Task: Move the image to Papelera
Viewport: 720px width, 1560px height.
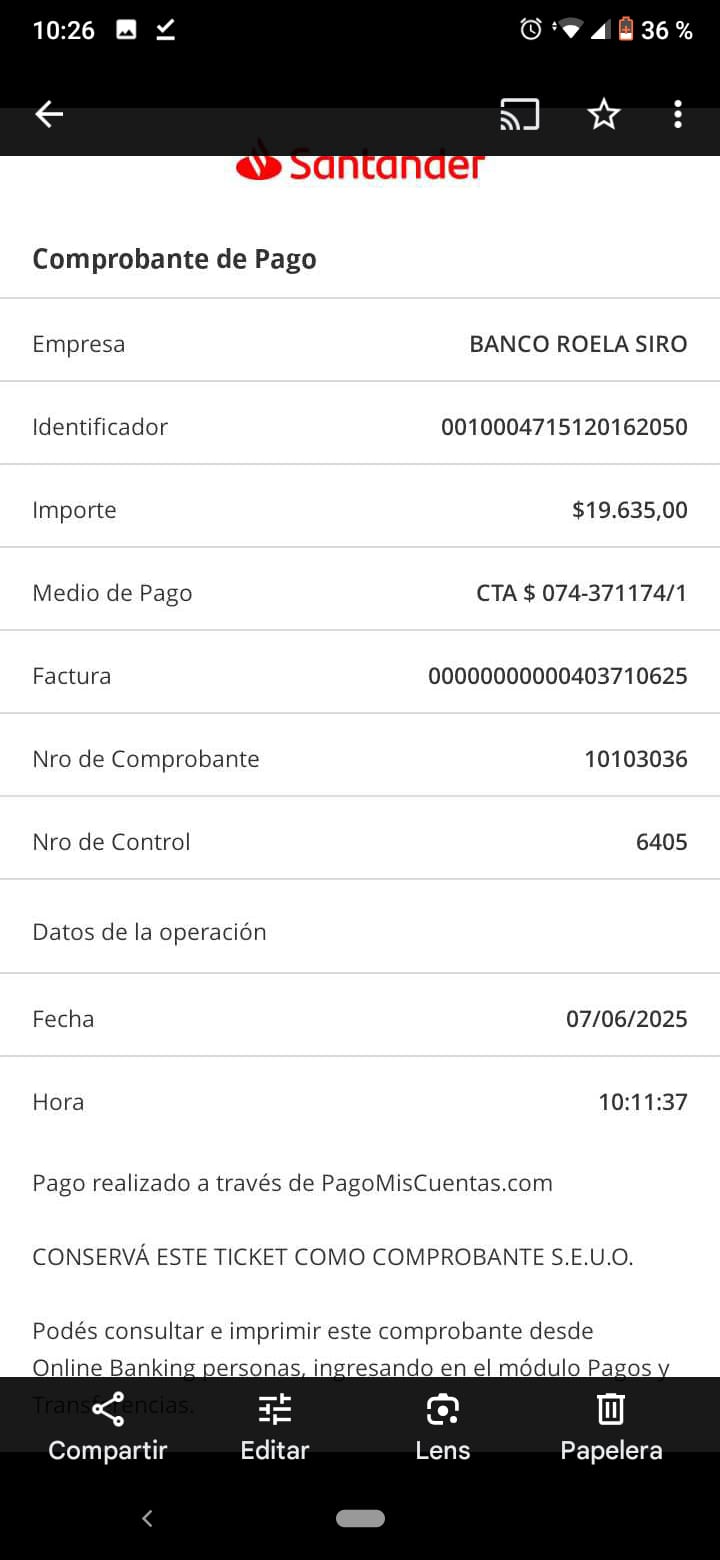Action: [x=611, y=1426]
